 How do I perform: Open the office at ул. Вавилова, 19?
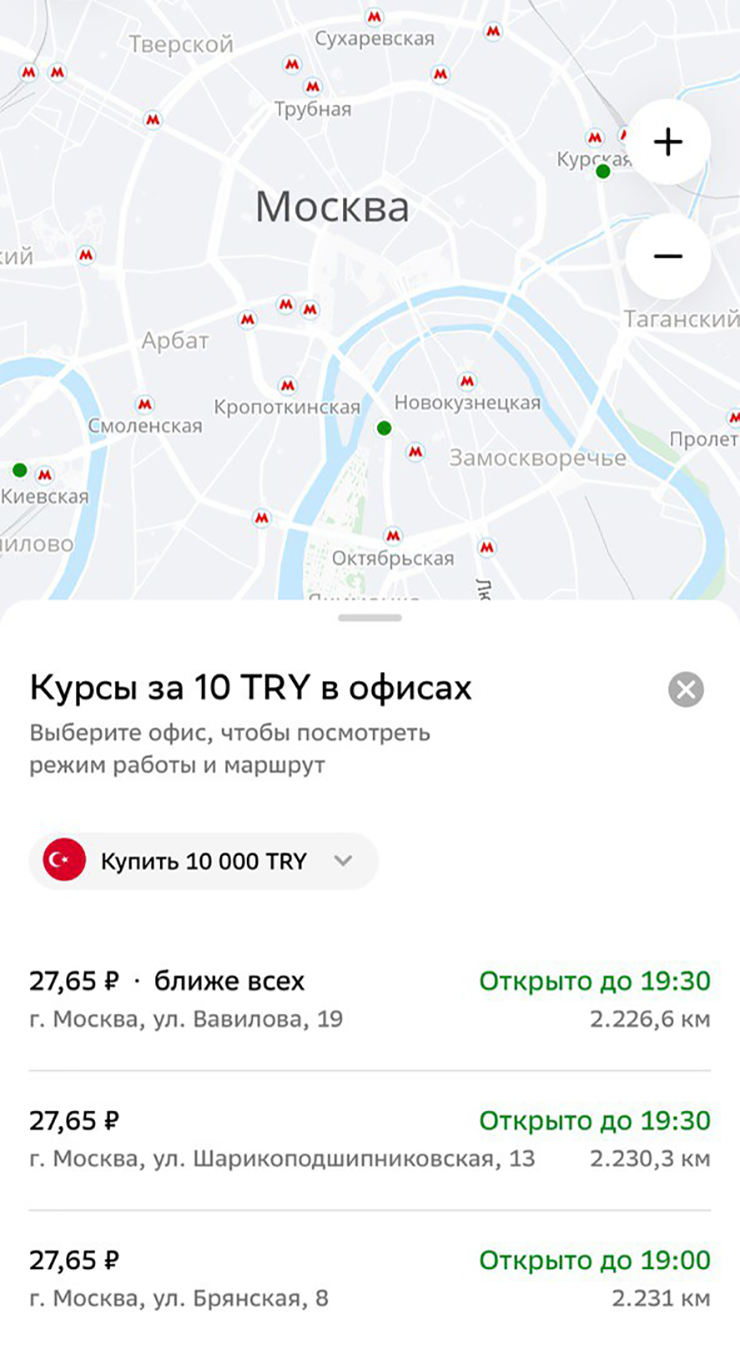[370, 1001]
